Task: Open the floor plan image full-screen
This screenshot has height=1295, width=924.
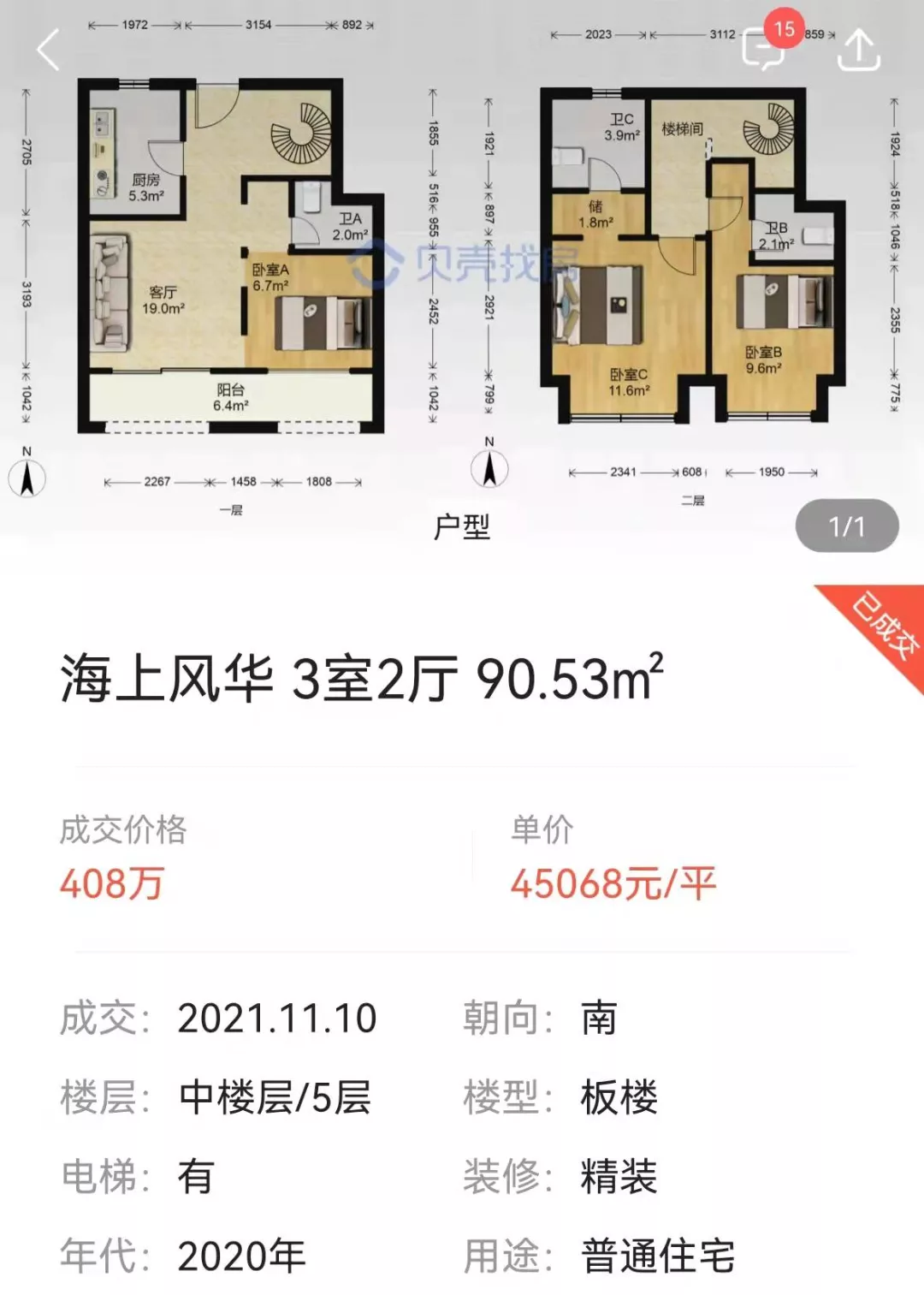Action: pos(462,274)
